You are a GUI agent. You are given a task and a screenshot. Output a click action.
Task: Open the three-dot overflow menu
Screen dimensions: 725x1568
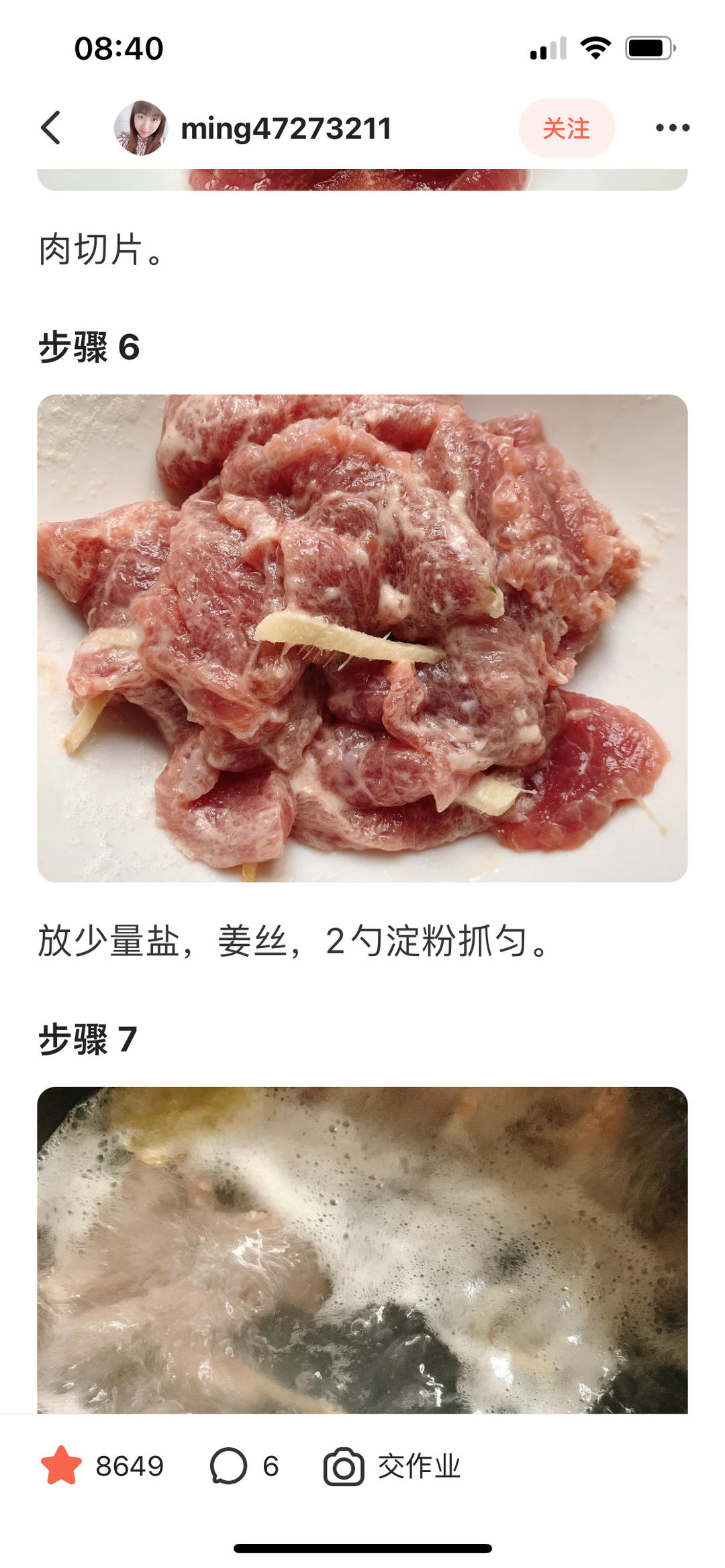tap(672, 127)
